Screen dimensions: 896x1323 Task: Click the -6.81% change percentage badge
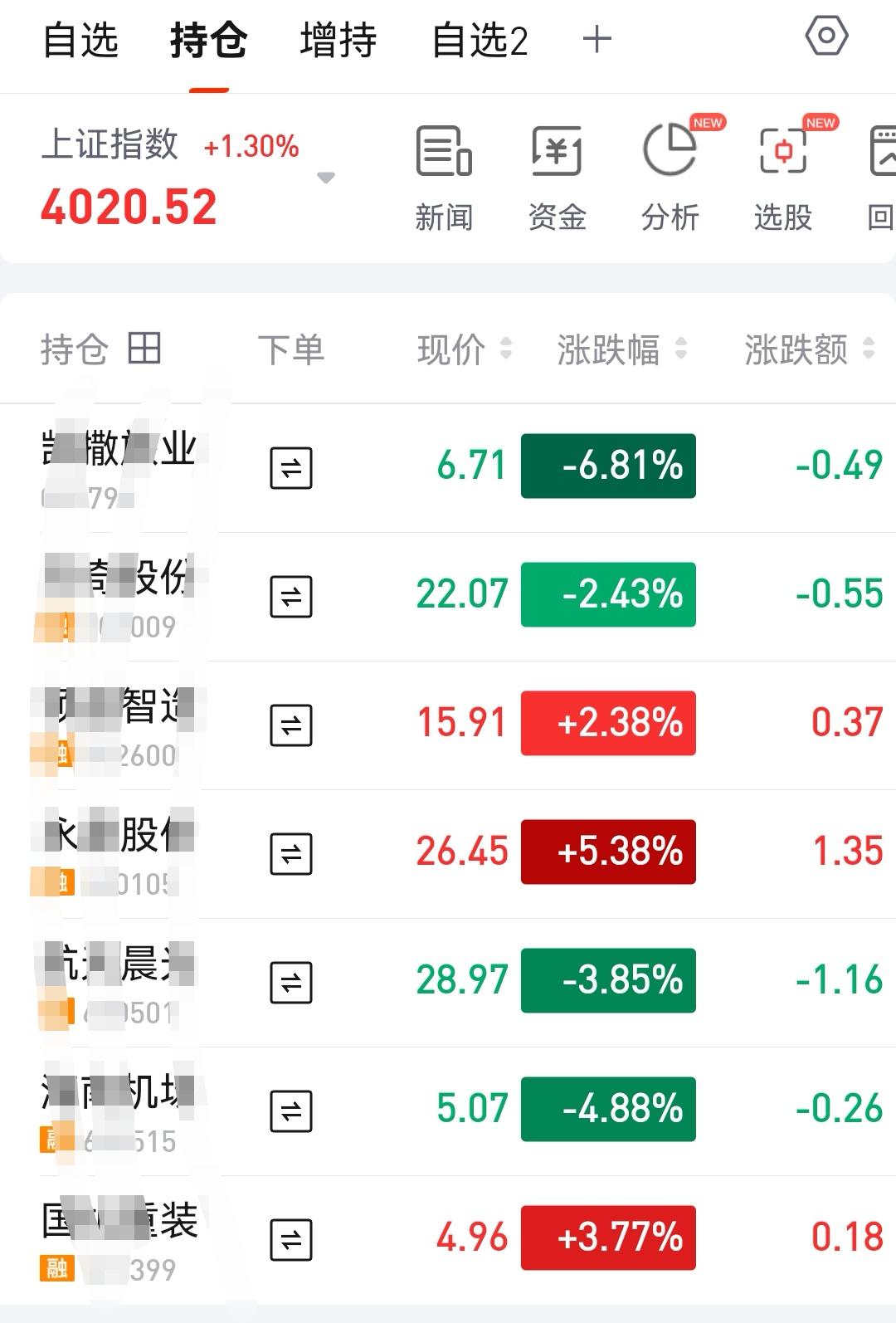point(608,466)
